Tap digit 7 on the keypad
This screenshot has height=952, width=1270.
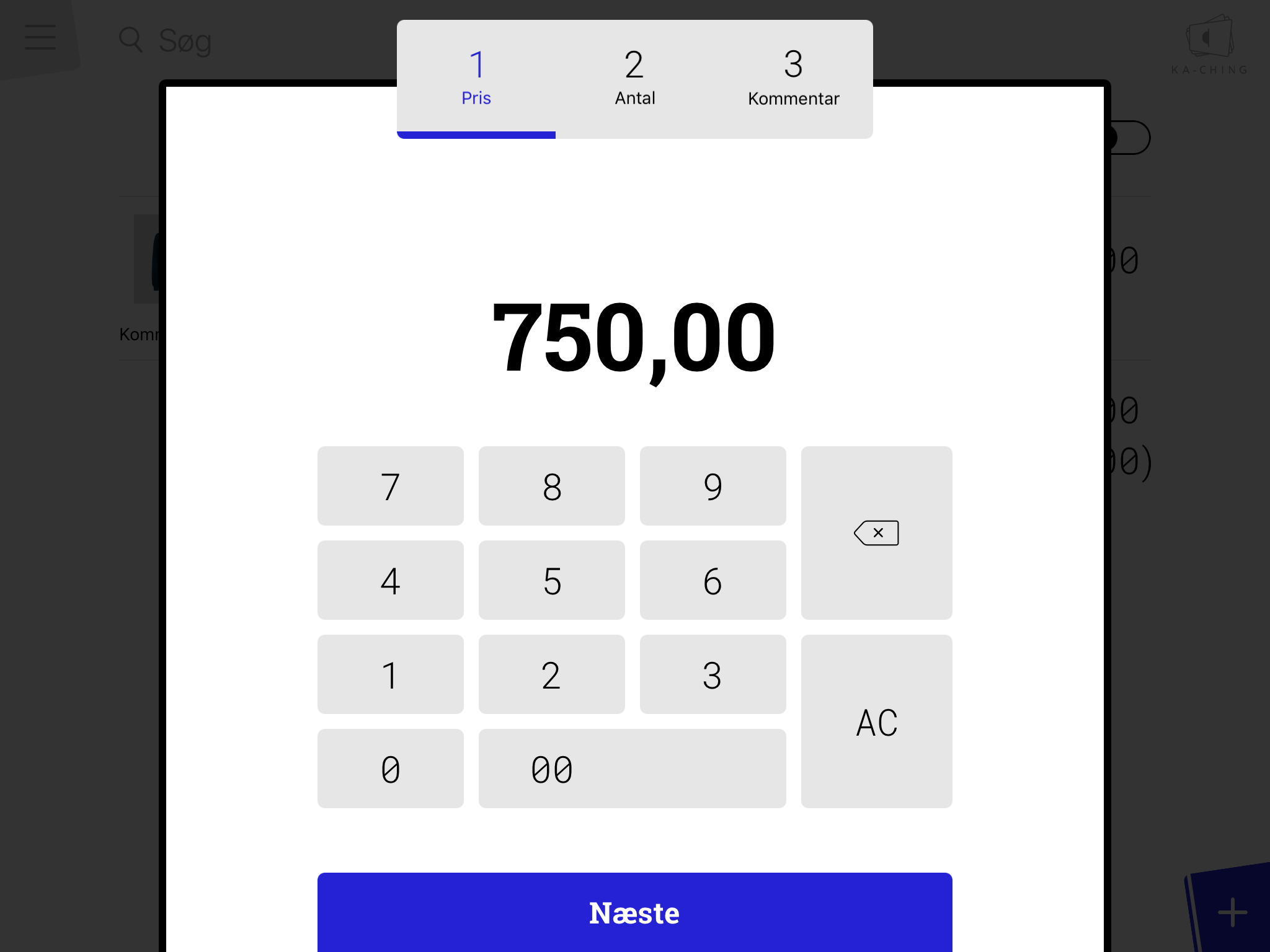pos(390,486)
